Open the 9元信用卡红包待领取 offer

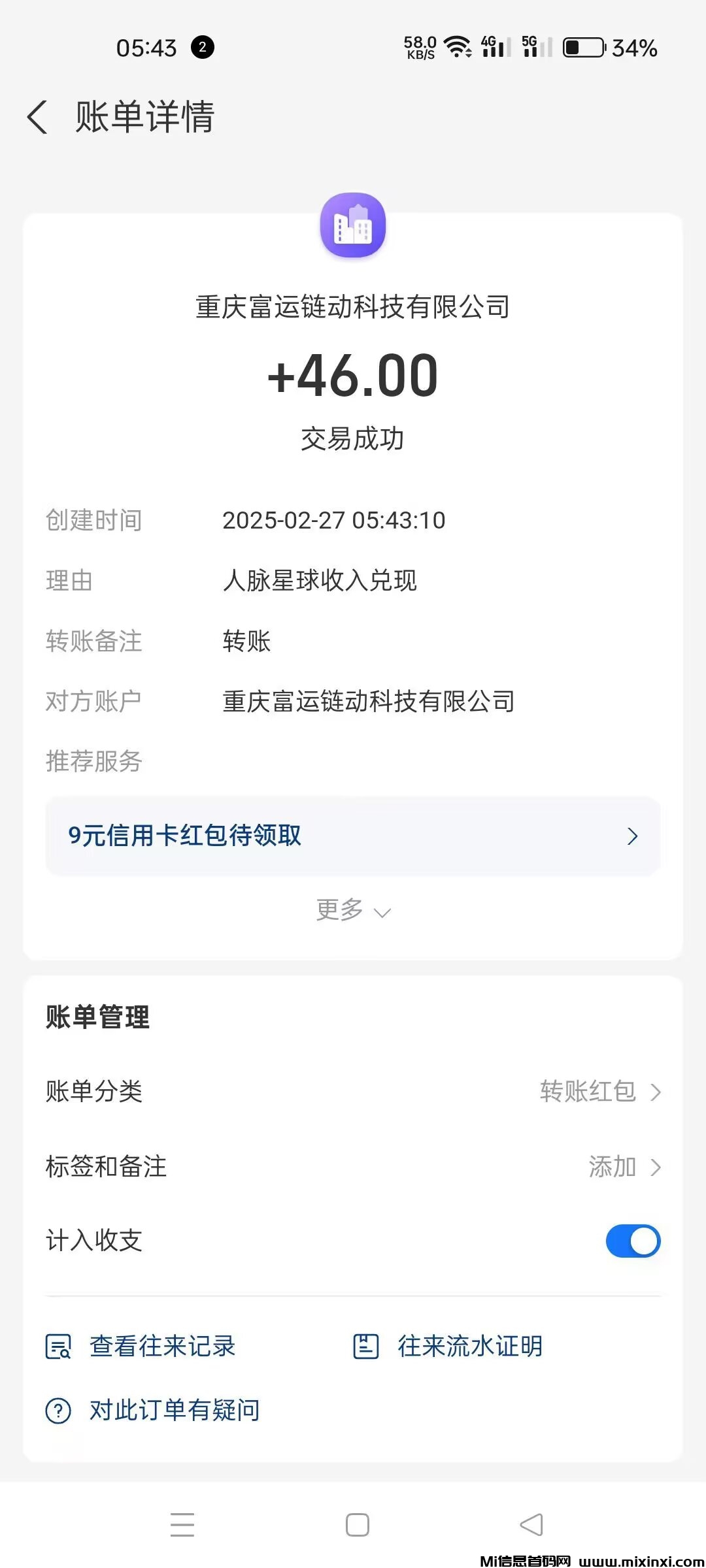click(x=353, y=836)
